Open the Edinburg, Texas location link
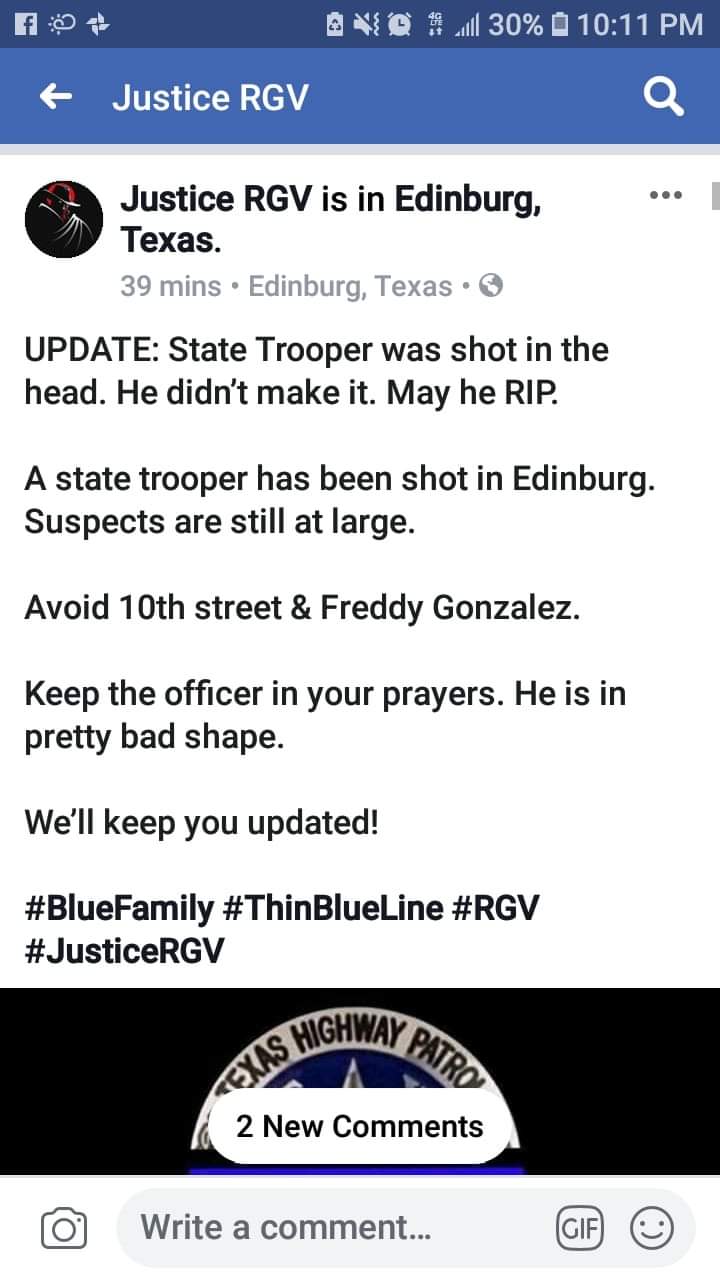The width and height of the screenshot is (720, 1280). (350, 286)
